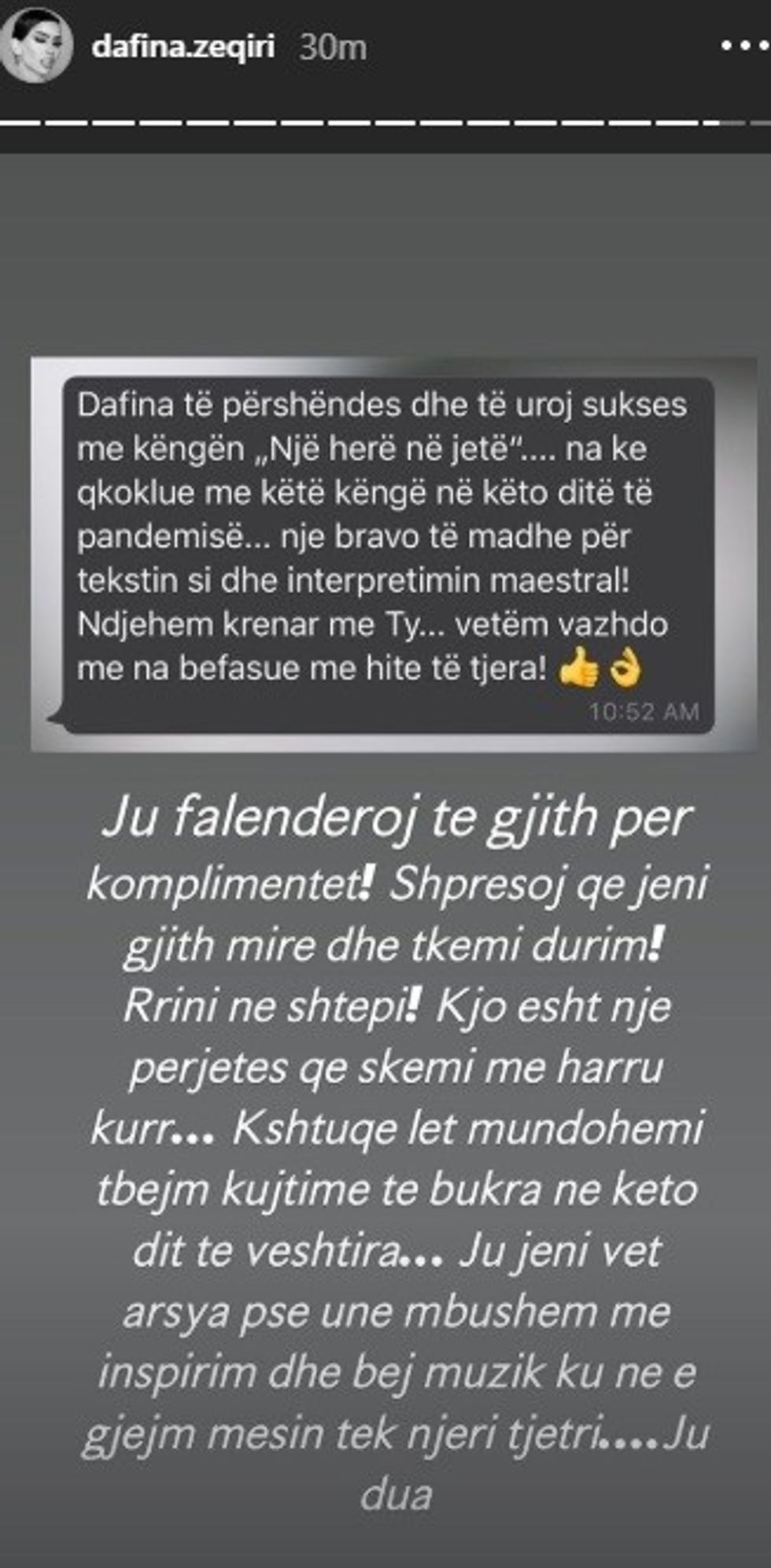
Task: Tap dafina.zeqiri's profile picture
Action: 36,47
